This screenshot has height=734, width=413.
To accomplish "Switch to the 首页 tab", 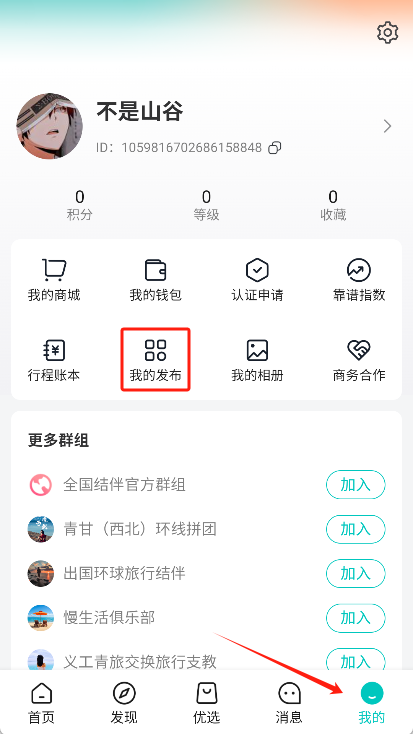I will [42, 703].
